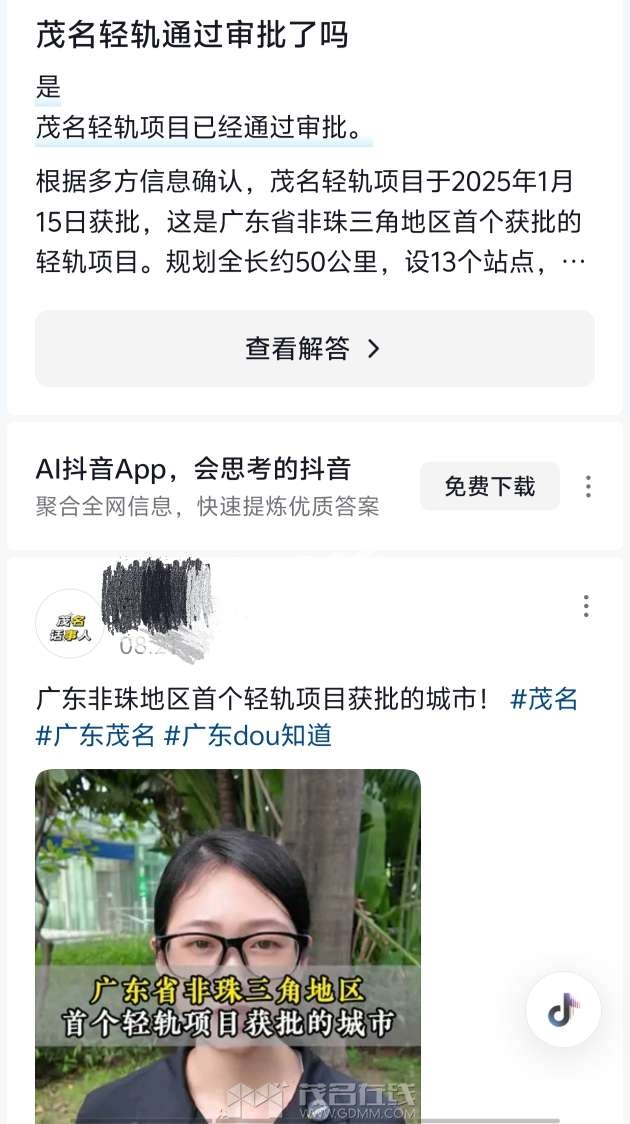630x1124 pixels.
Task: Tap the 查看解答 button
Action: [314, 348]
